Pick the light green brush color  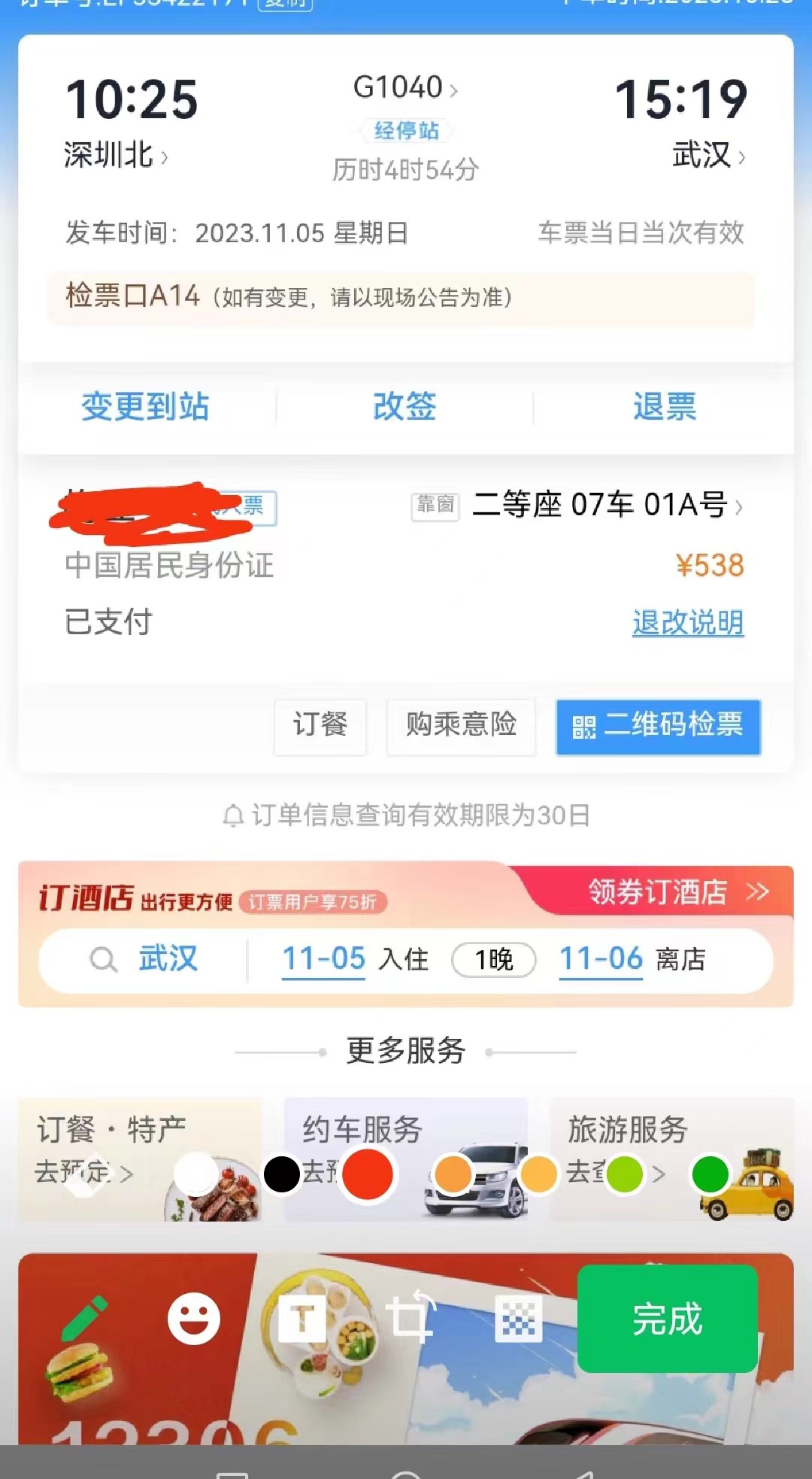pos(625,1174)
